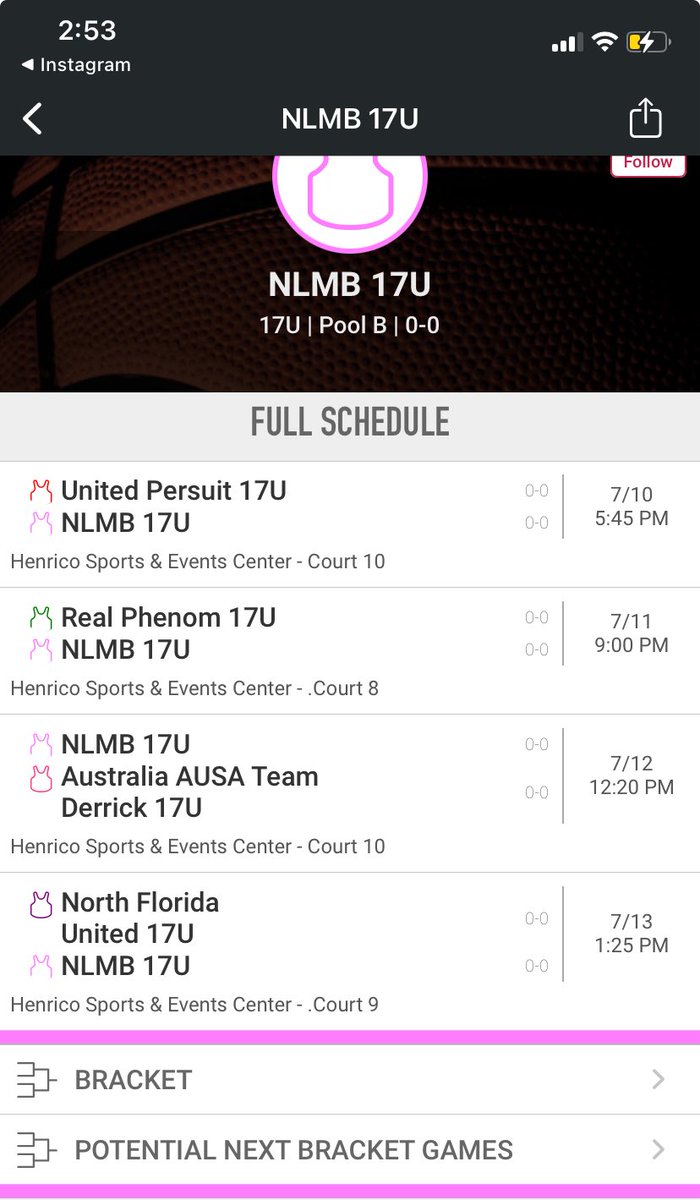
Task: Open the North Florida United 17U game
Action: click(350, 952)
